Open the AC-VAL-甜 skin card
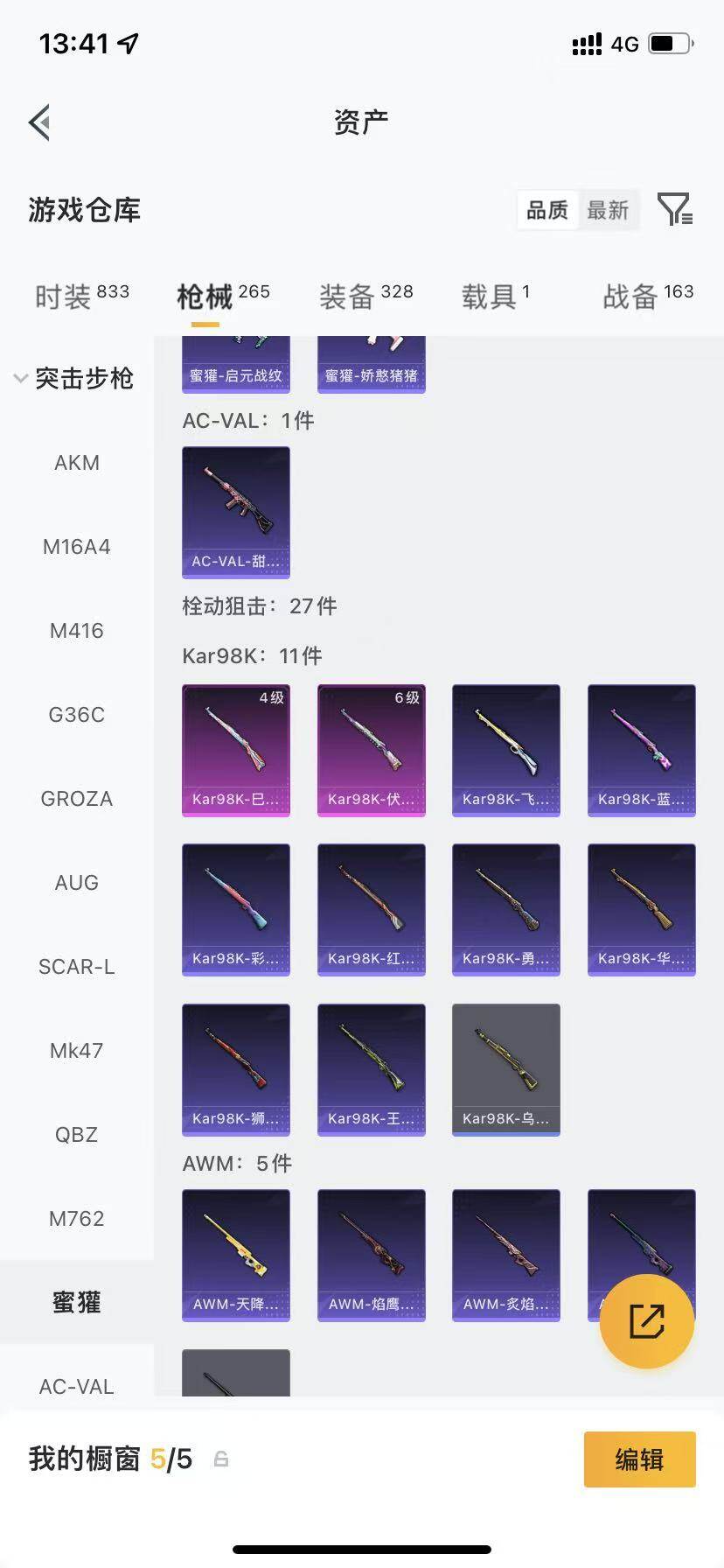 tap(236, 513)
